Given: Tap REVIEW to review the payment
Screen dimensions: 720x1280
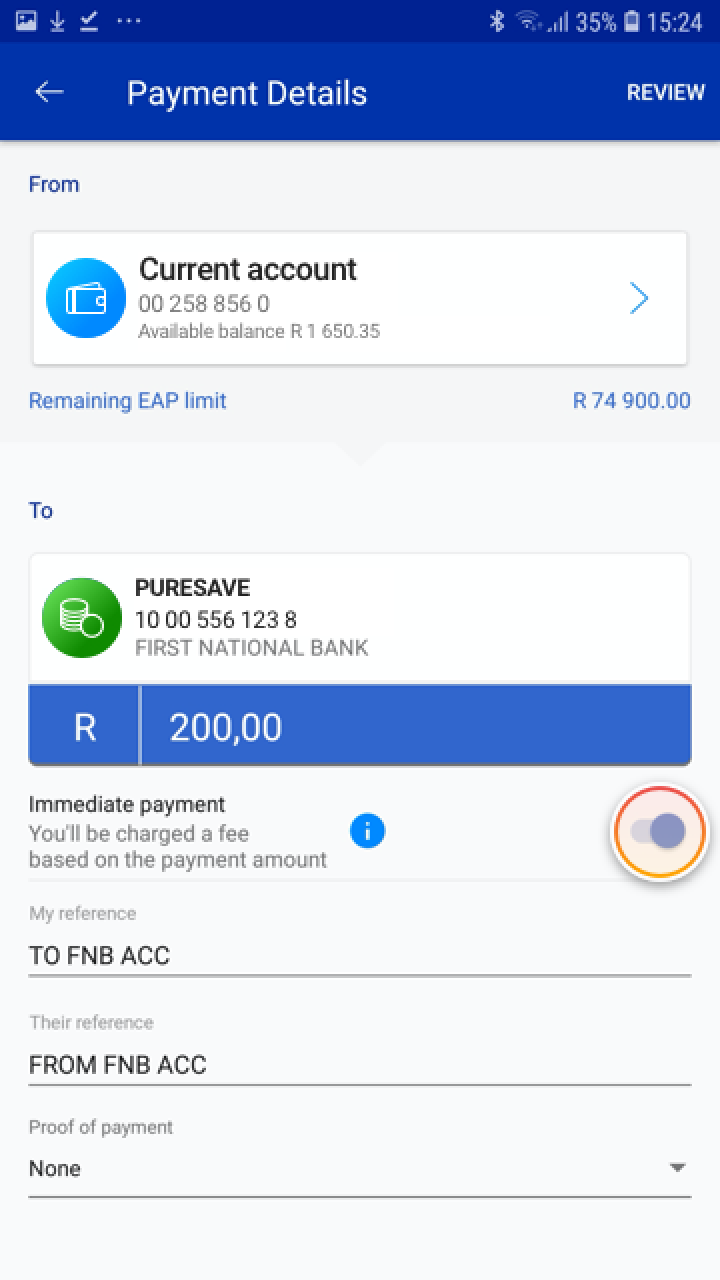Looking at the screenshot, I should [x=665, y=93].
